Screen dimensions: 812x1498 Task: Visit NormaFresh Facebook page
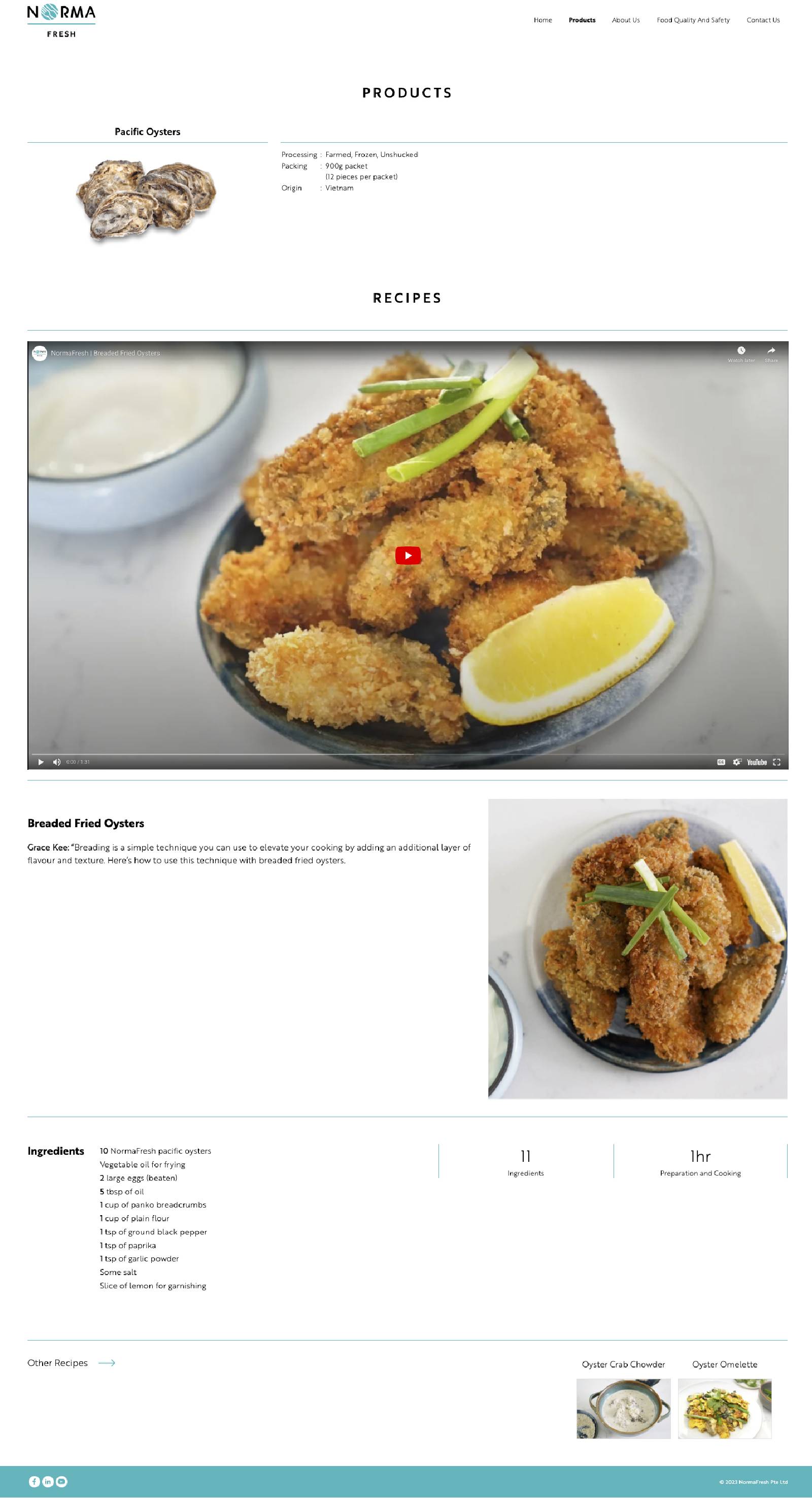(x=35, y=1481)
